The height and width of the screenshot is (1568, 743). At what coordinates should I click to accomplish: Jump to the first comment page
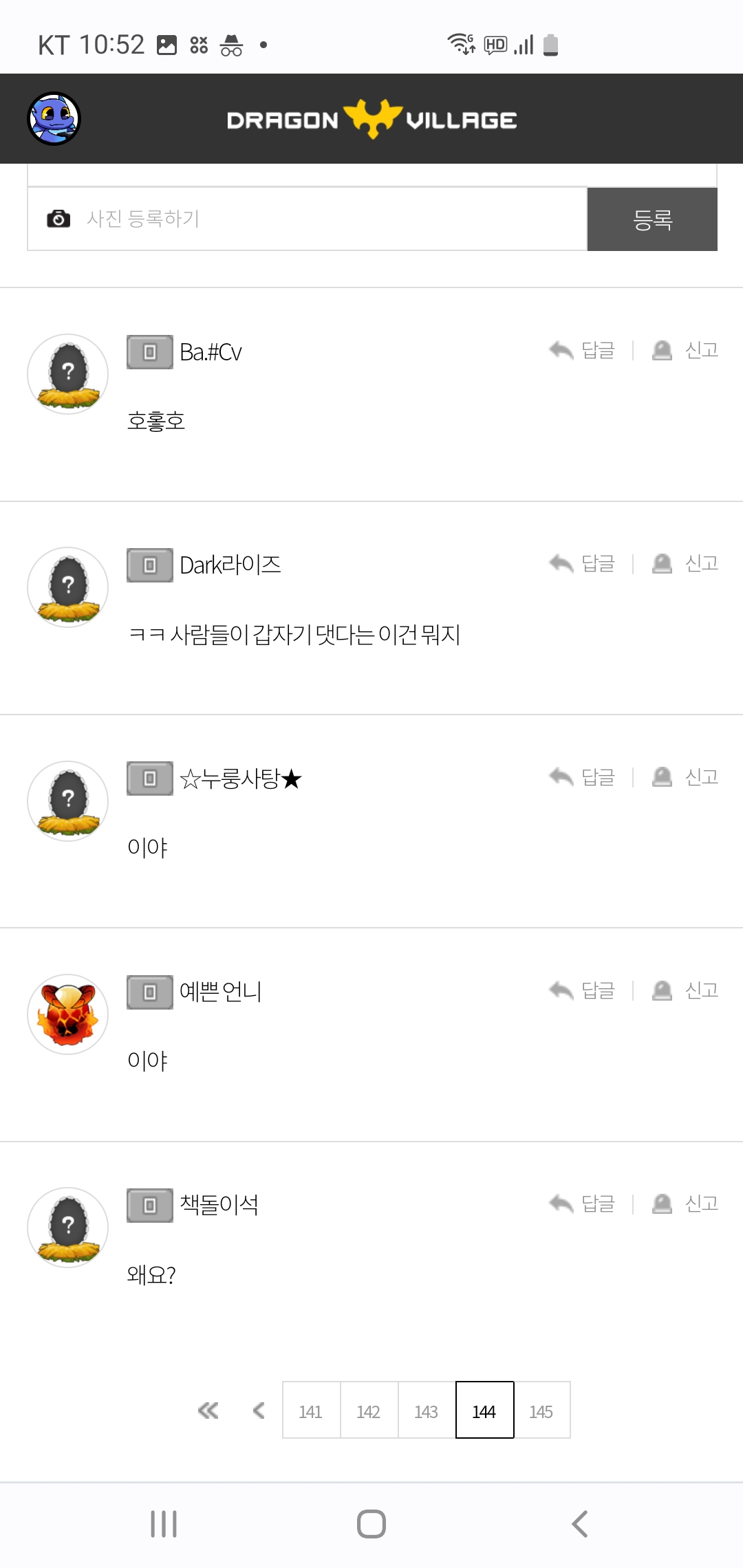pyautogui.click(x=208, y=1411)
